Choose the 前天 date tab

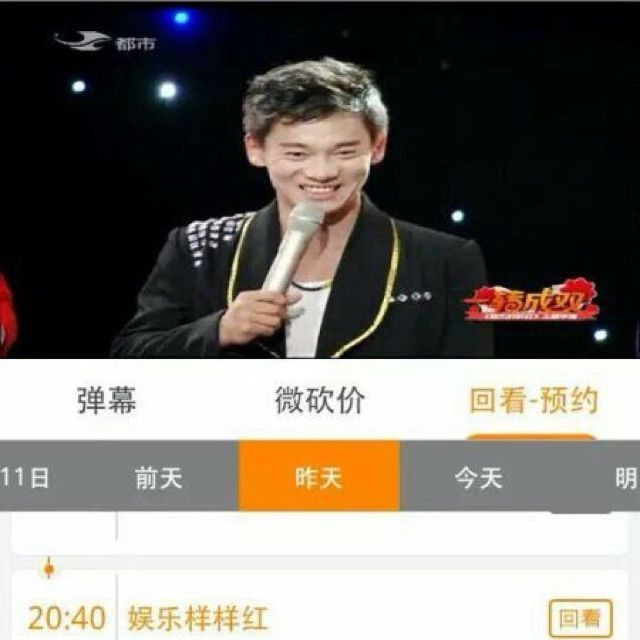(x=159, y=477)
